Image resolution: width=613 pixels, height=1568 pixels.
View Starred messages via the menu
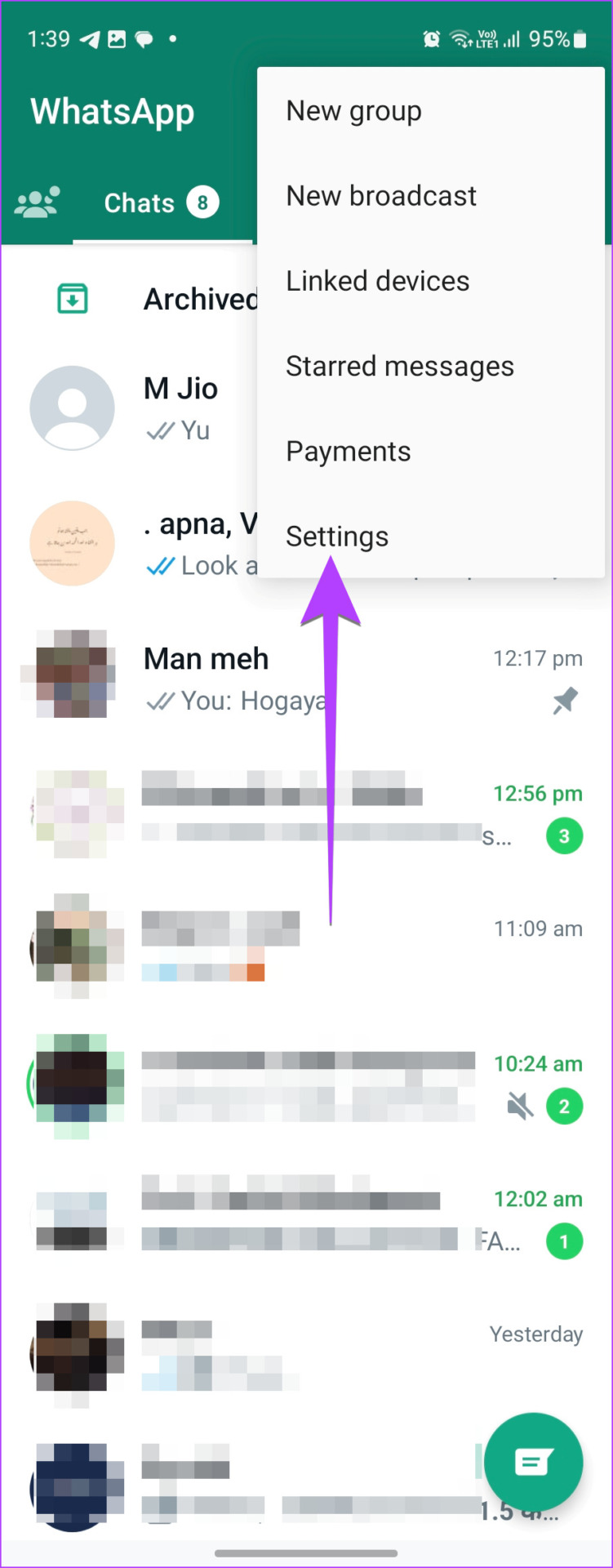[x=400, y=366]
